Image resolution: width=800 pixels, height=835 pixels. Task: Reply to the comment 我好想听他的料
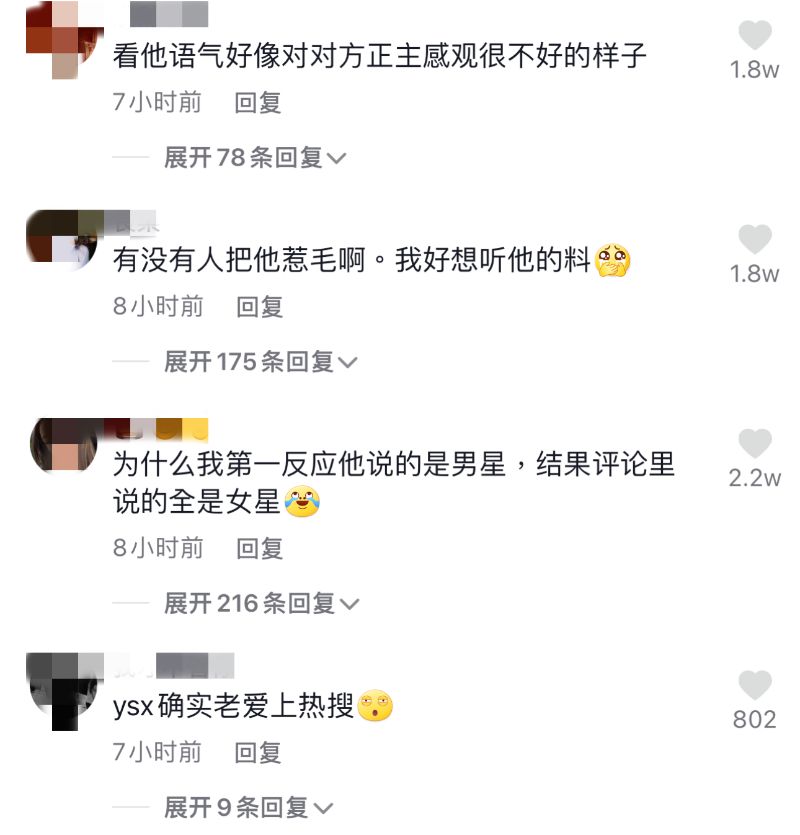coord(259,307)
